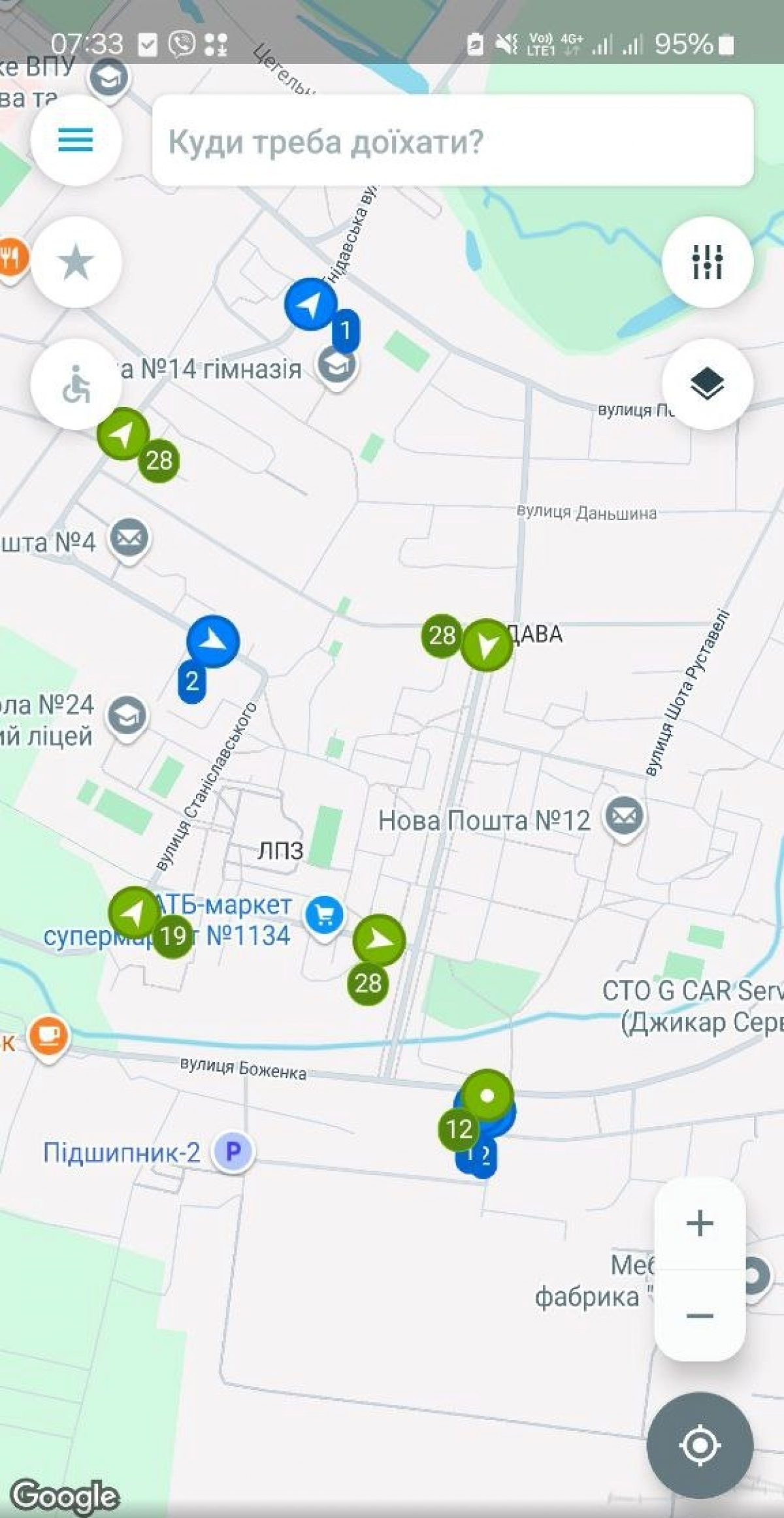Tap the 'Куди треба доїхати?' search field
This screenshot has height=1518, width=784.
(452, 141)
